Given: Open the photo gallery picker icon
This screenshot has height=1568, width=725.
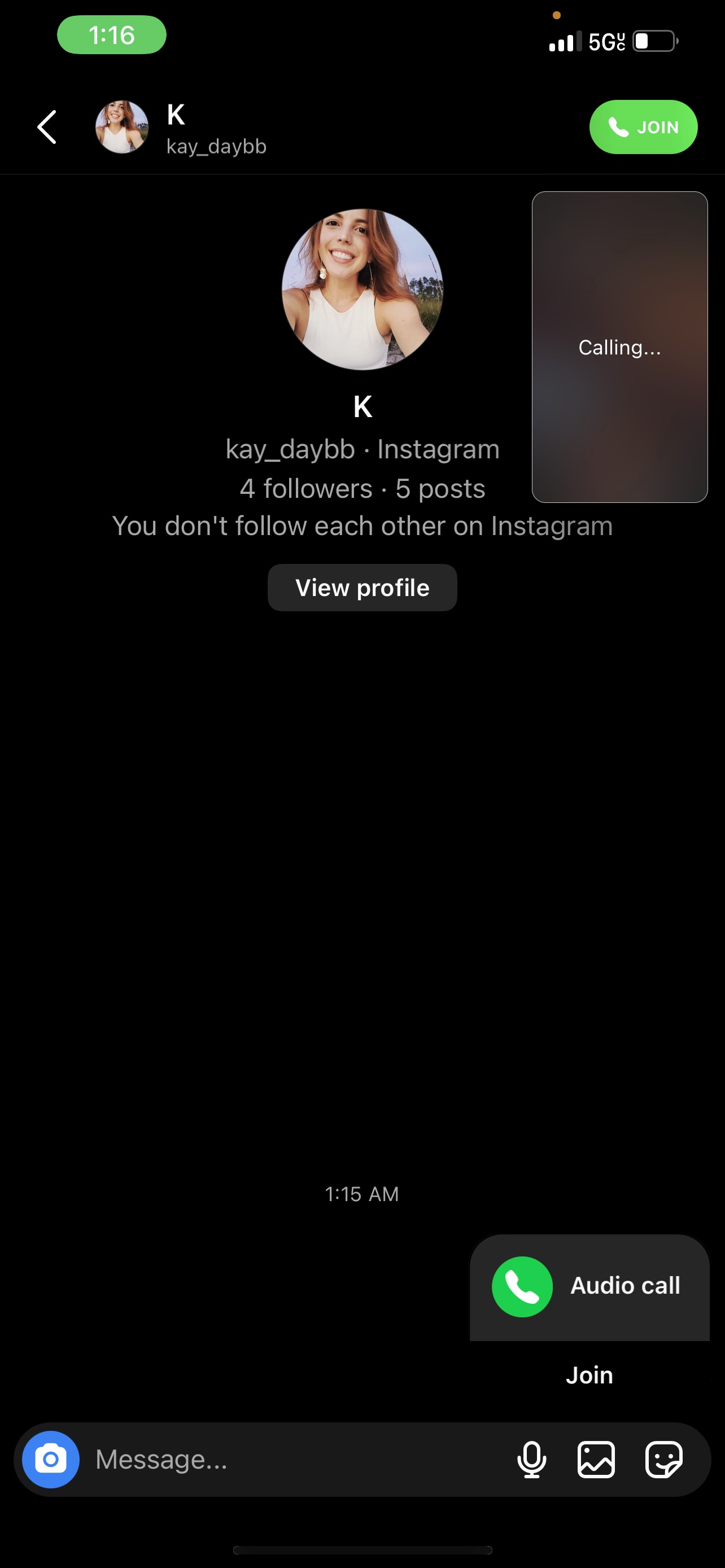Looking at the screenshot, I should pos(596,1460).
